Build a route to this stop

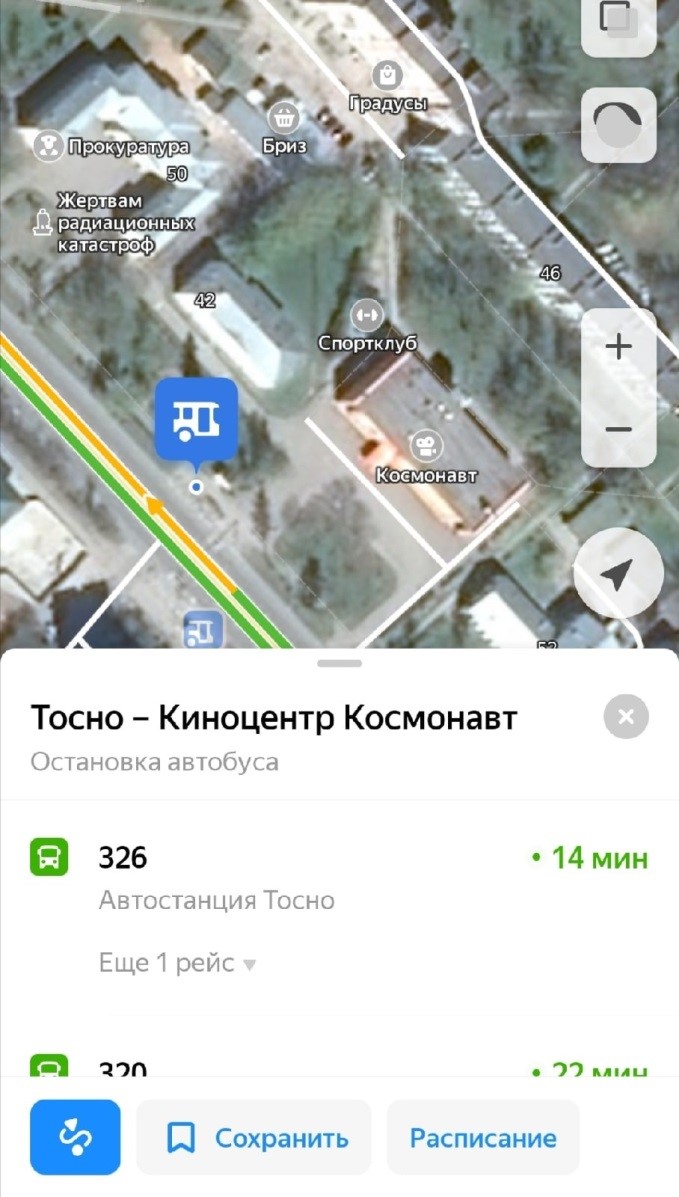point(75,1137)
